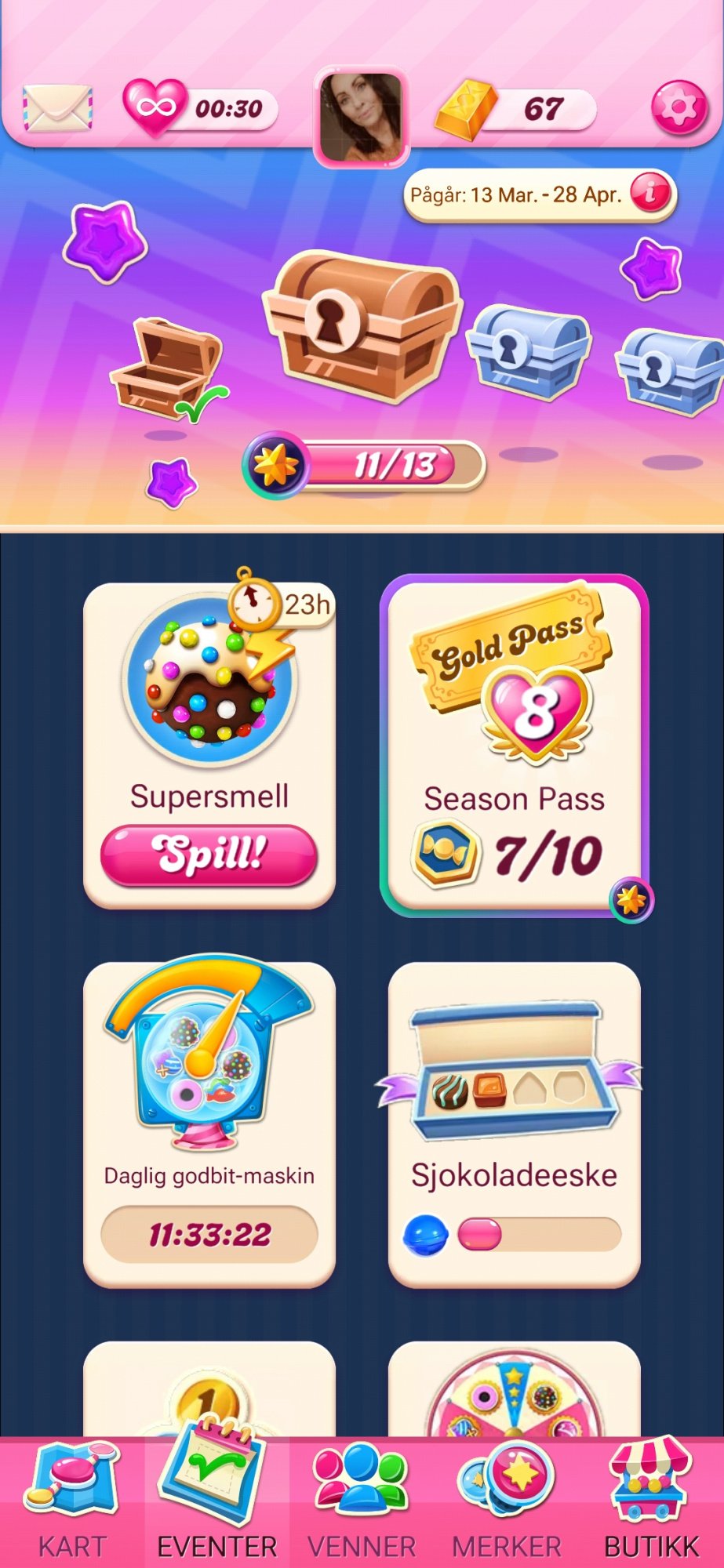
Task: Tap the large brown treasure chest
Action: (362, 324)
